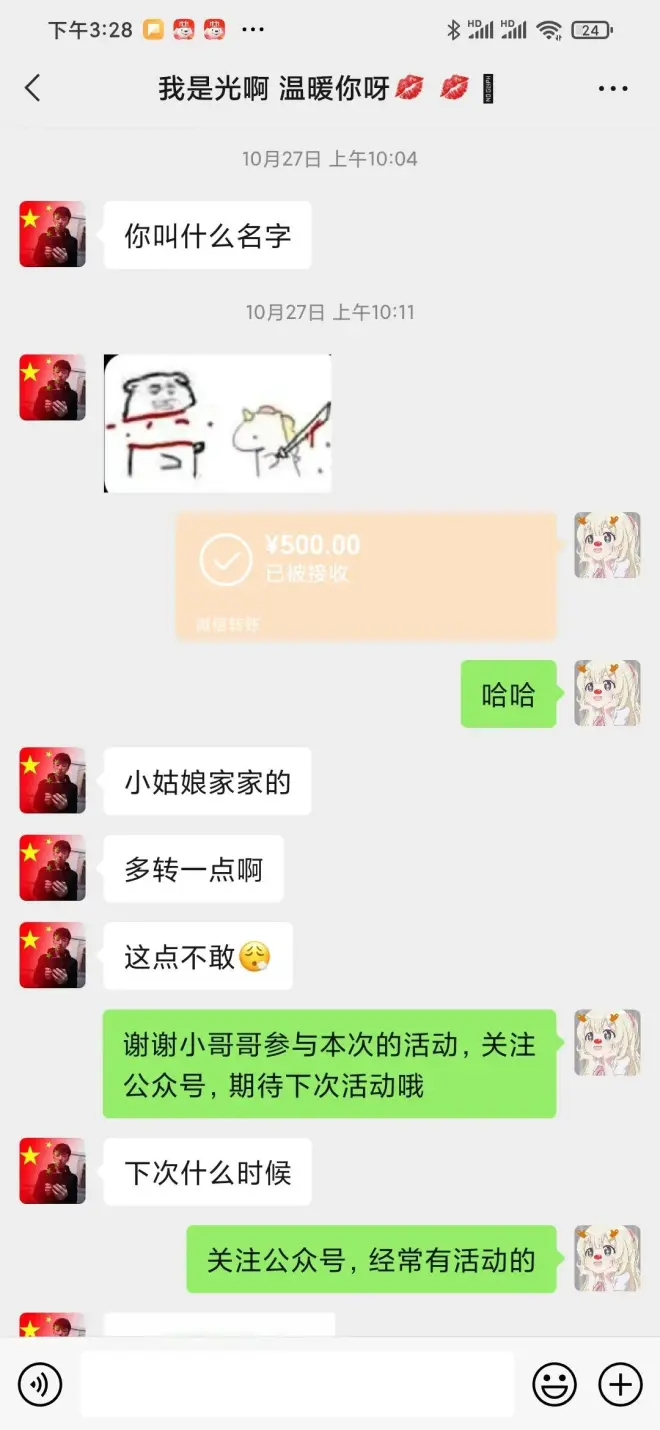The height and width of the screenshot is (1430, 660).
Task: Open the emoji picker
Action: coord(554,1385)
